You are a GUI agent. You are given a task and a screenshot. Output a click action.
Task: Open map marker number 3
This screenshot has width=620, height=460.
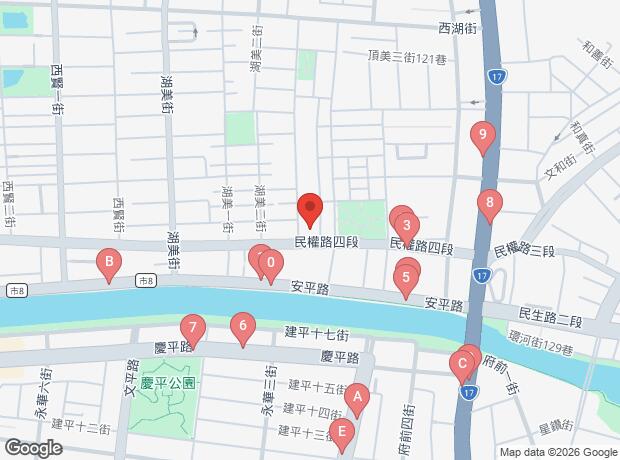406,225
